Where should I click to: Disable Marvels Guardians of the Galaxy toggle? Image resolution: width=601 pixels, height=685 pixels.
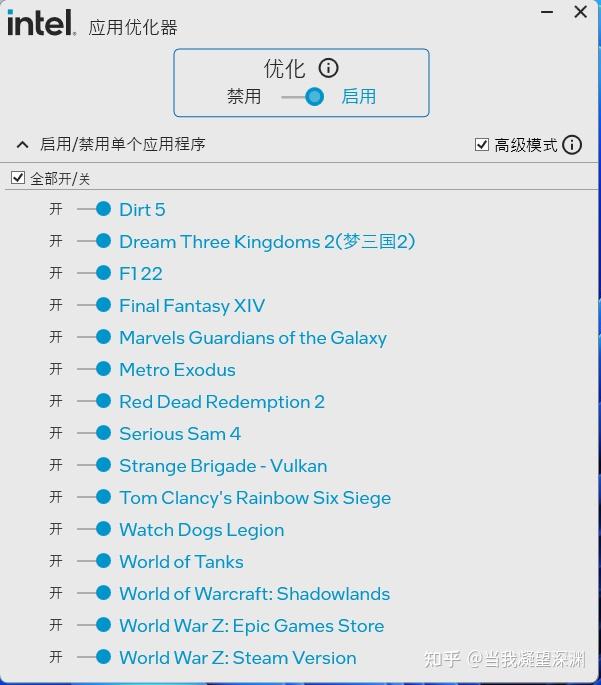point(95,337)
